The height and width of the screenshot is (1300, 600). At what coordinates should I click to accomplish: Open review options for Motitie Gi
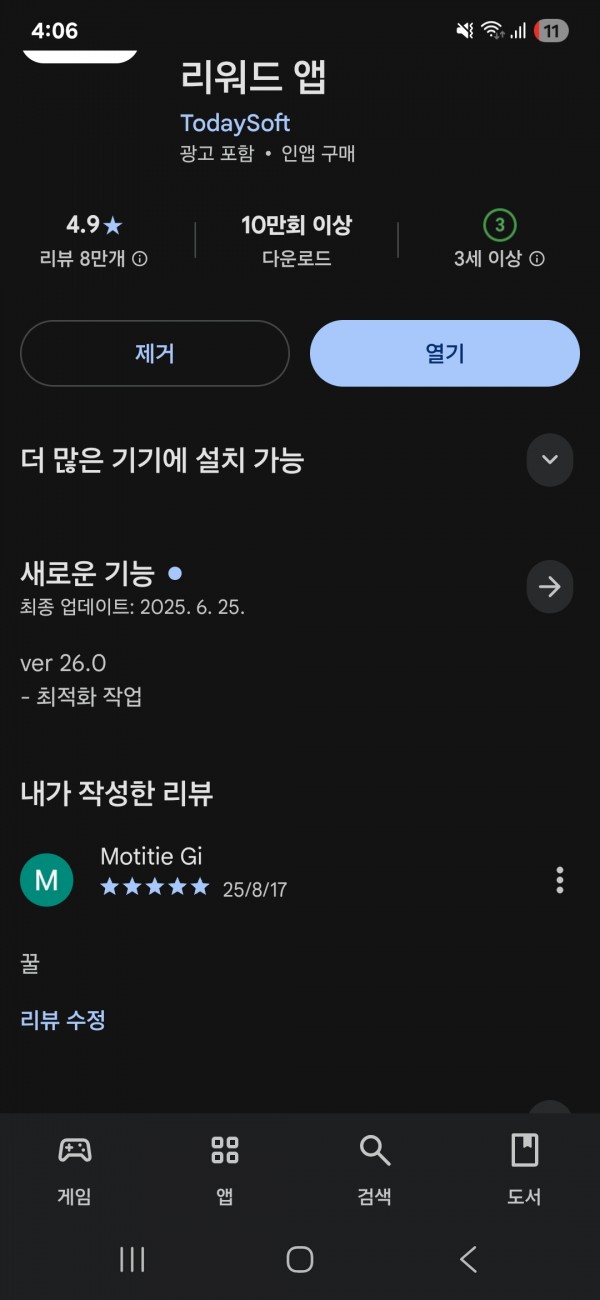tap(559, 880)
